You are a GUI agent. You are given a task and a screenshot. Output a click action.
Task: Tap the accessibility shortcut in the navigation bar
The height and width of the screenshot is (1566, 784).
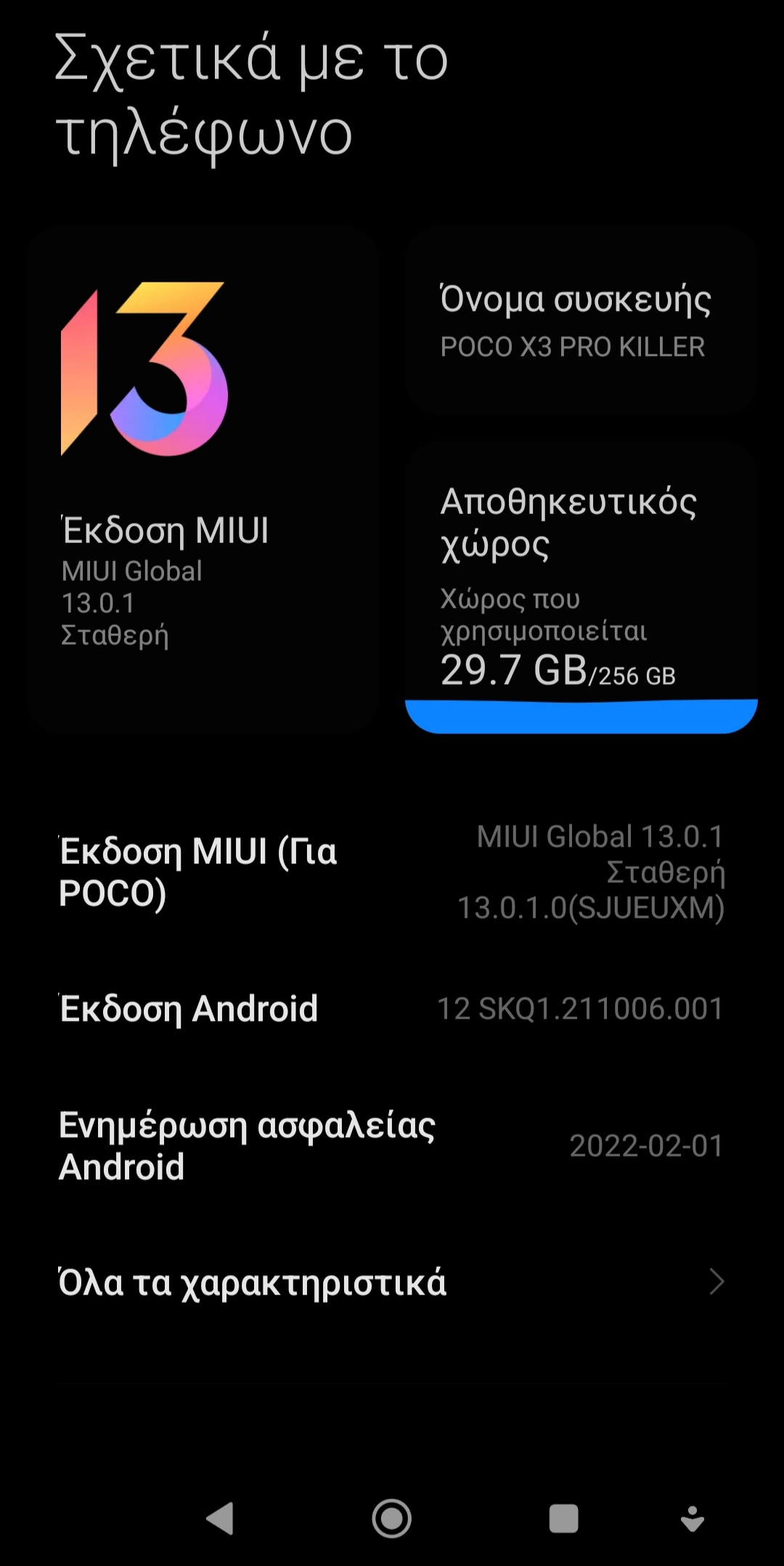[x=692, y=1517]
